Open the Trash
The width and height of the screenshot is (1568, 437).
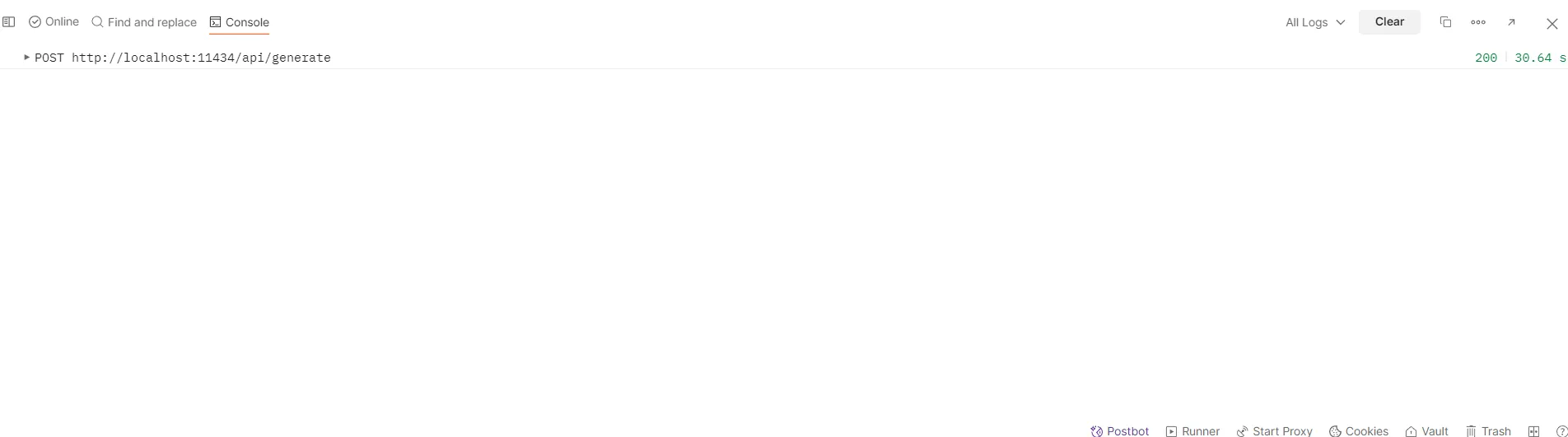click(x=1488, y=430)
